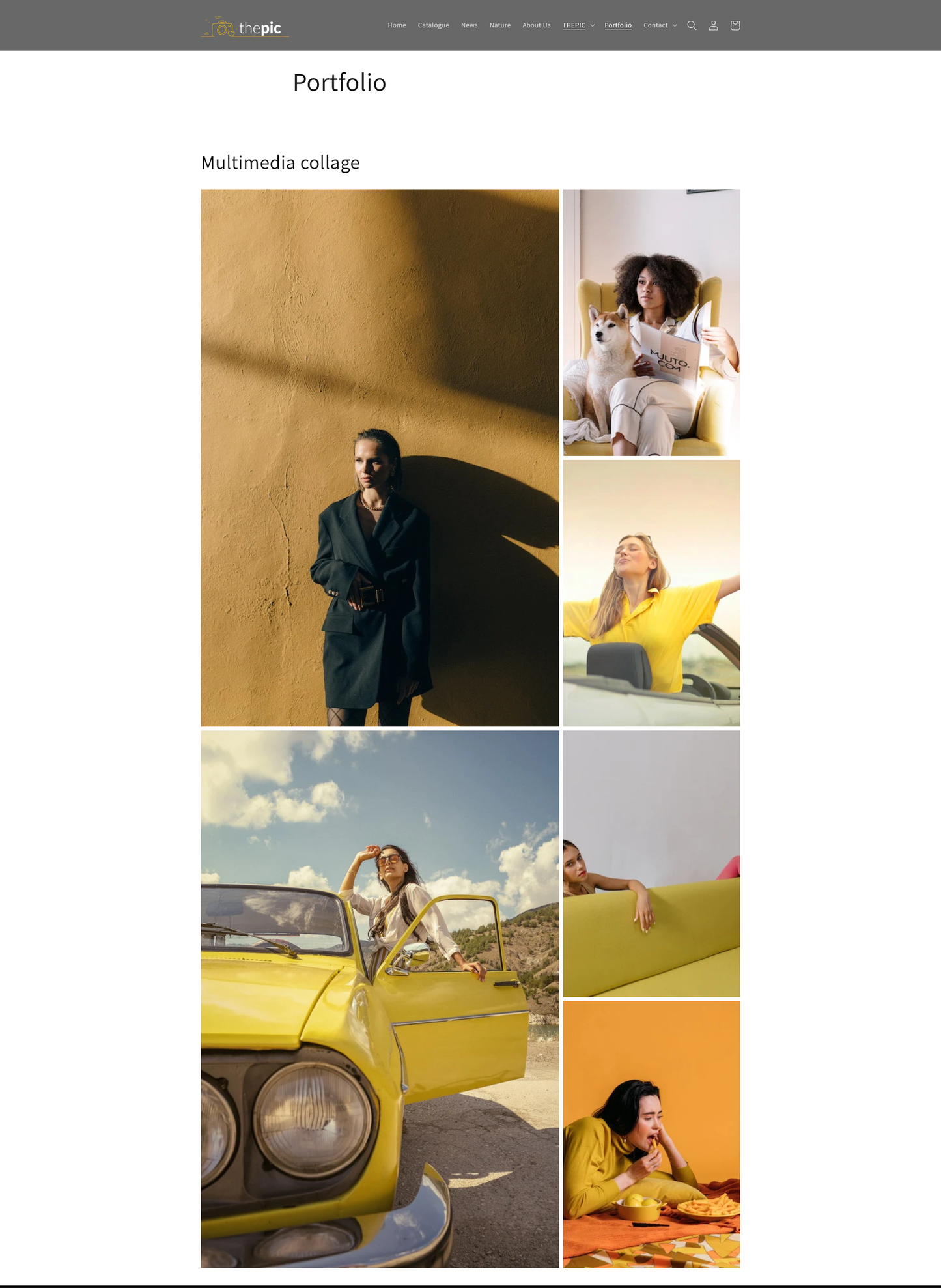This screenshot has width=941, height=1288.
Task: Open photo of woman leaning on green sofa
Action: click(x=651, y=863)
